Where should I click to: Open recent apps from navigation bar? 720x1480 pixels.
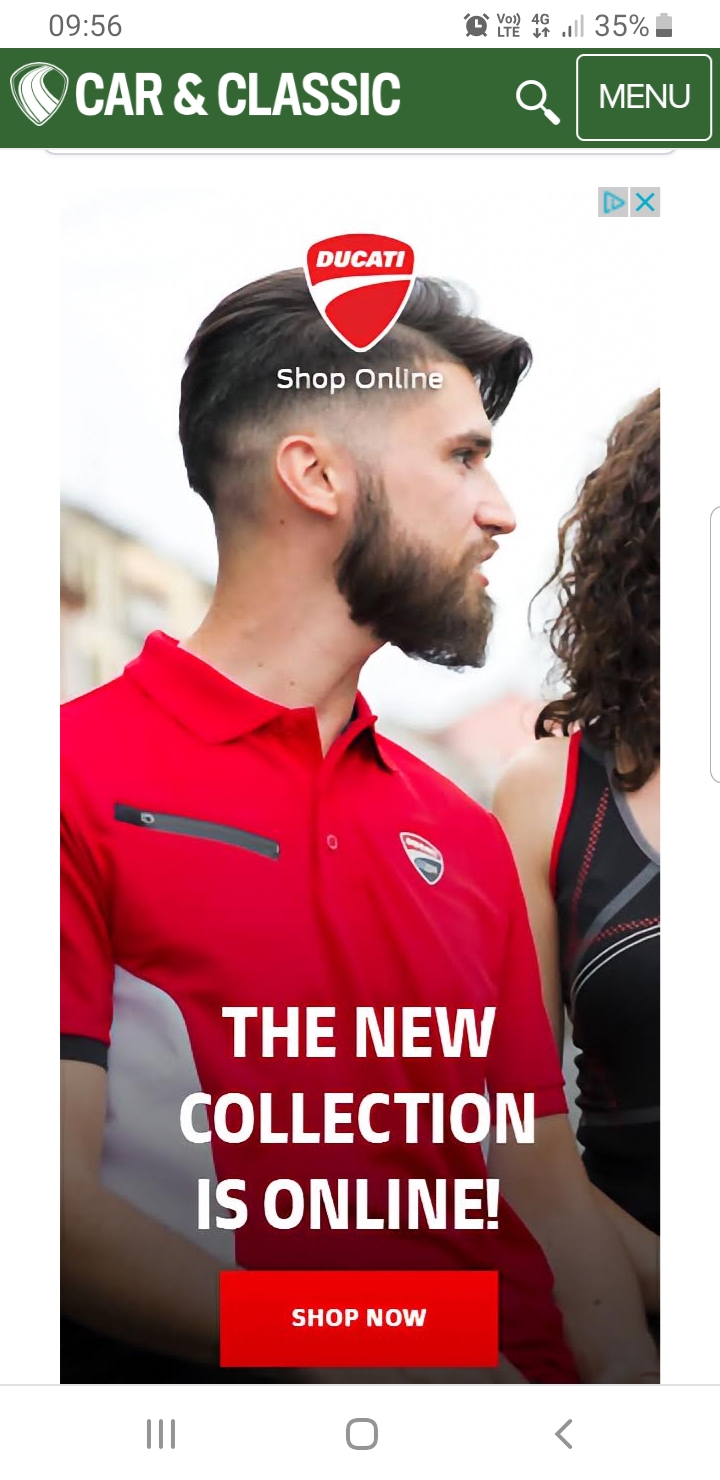pos(161,1434)
